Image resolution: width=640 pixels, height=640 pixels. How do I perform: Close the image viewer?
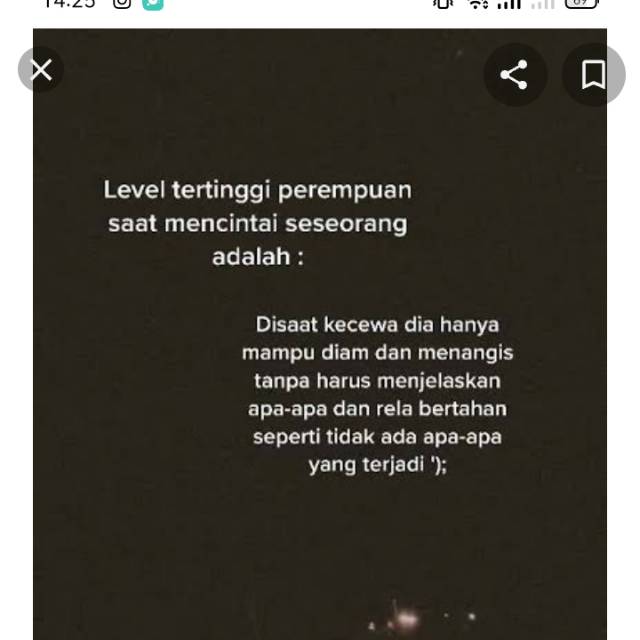pos(41,70)
